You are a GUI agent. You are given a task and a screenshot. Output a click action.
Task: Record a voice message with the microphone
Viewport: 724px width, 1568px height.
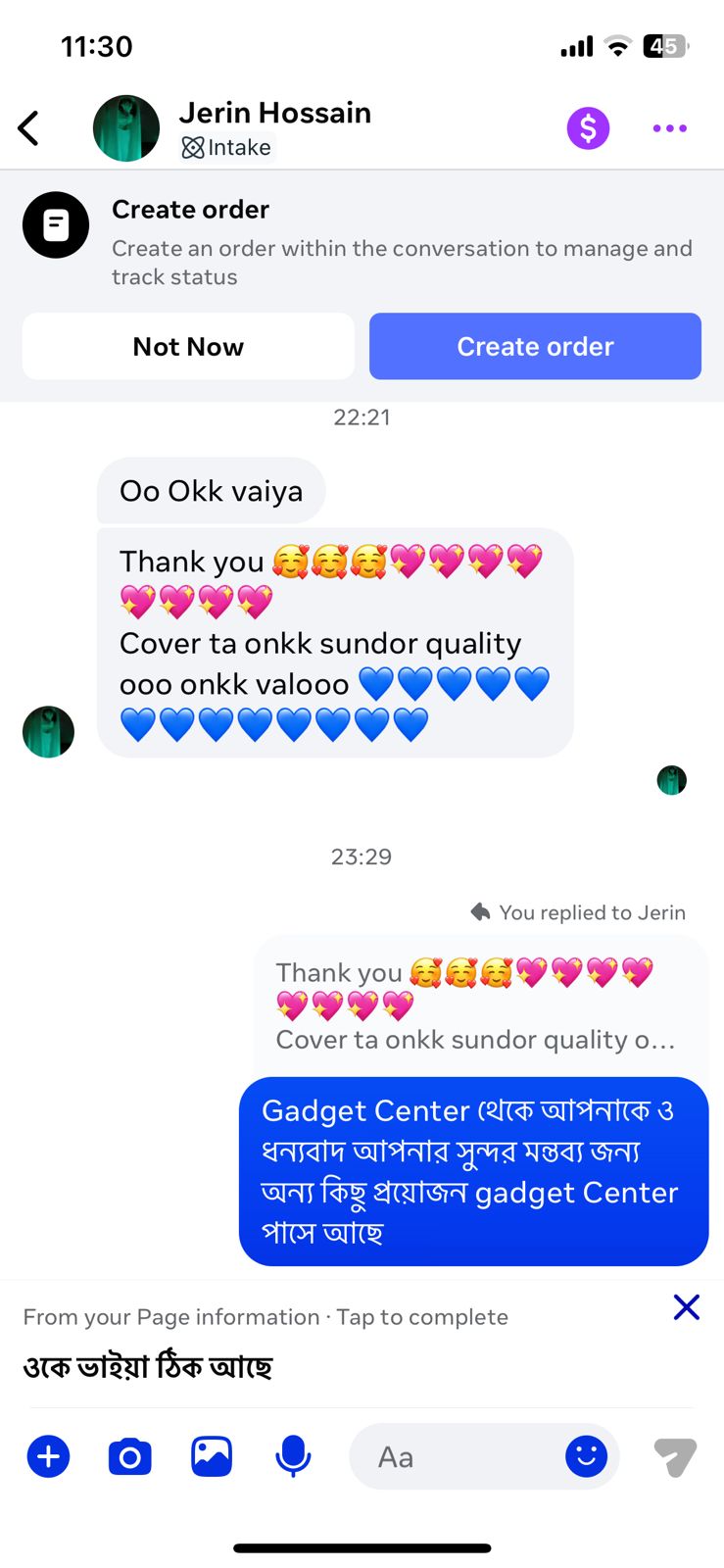[x=293, y=1456]
